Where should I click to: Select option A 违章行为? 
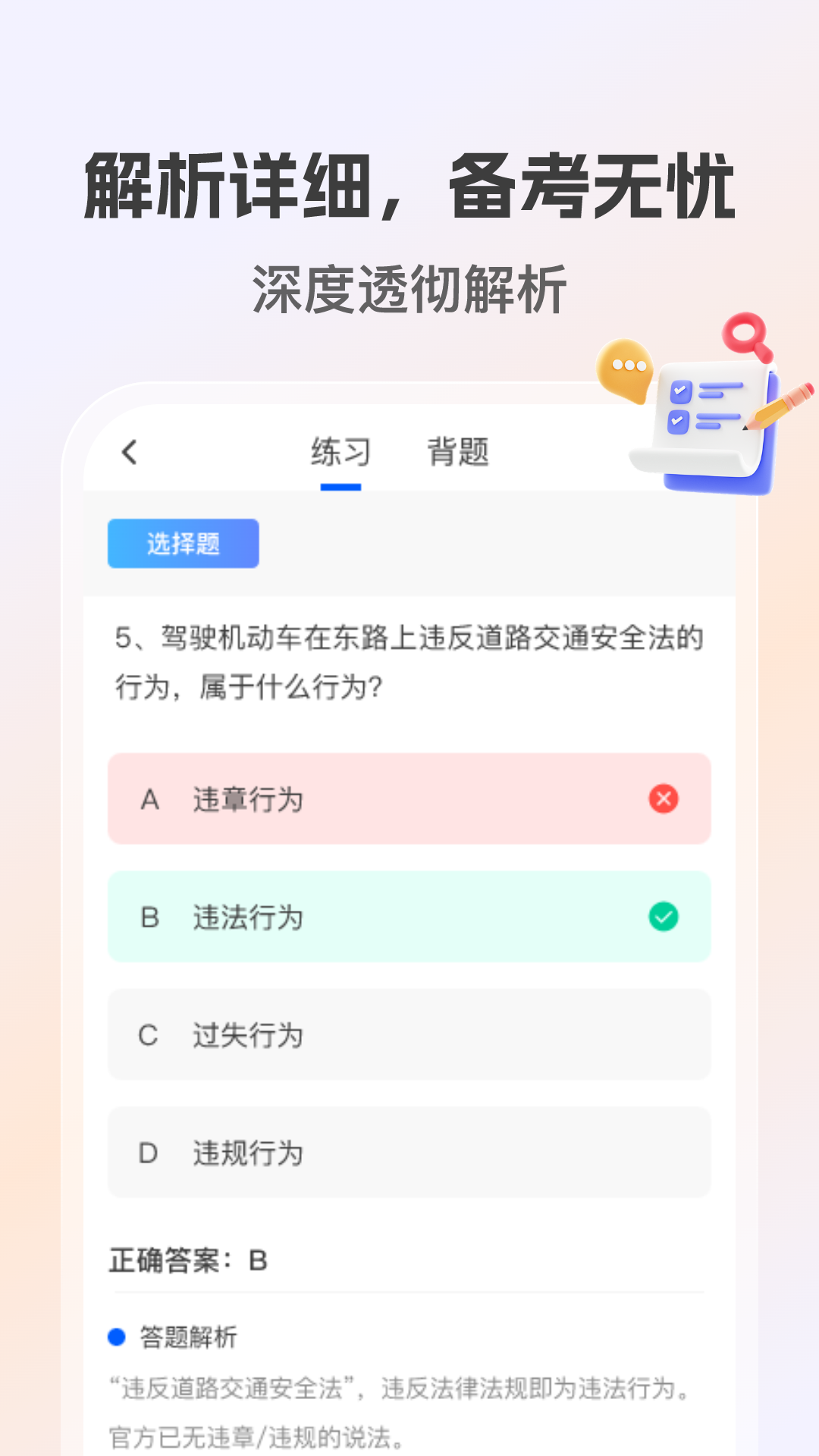(409, 799)
